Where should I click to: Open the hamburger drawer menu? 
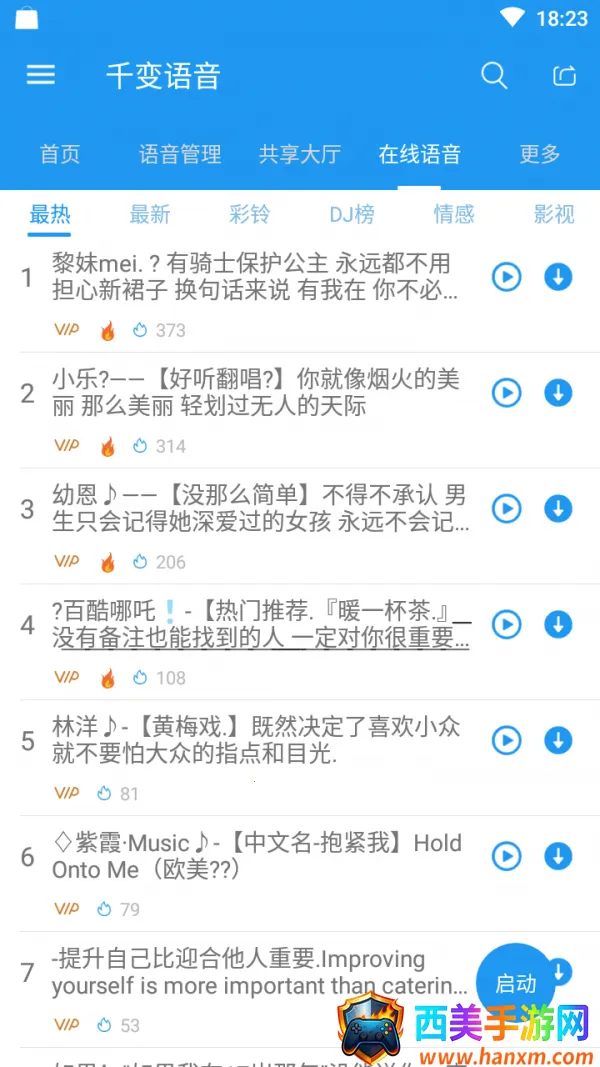coord(41,75)
